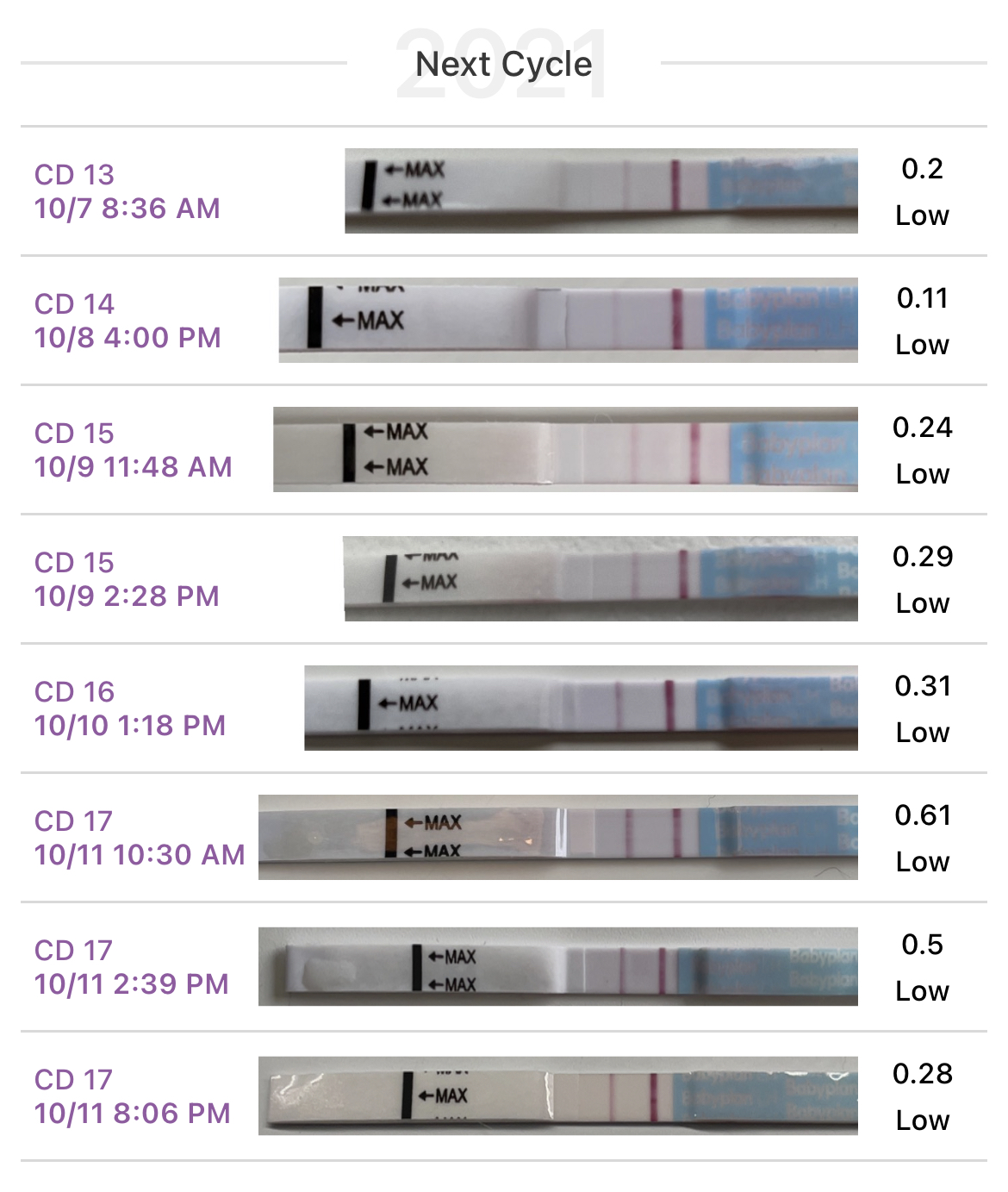Tap the 10/11 8:06 PM test row
Image resolution: width=1008 pixels, height=1192 pixels.
pyautogui.click(x=503, y=1096)
